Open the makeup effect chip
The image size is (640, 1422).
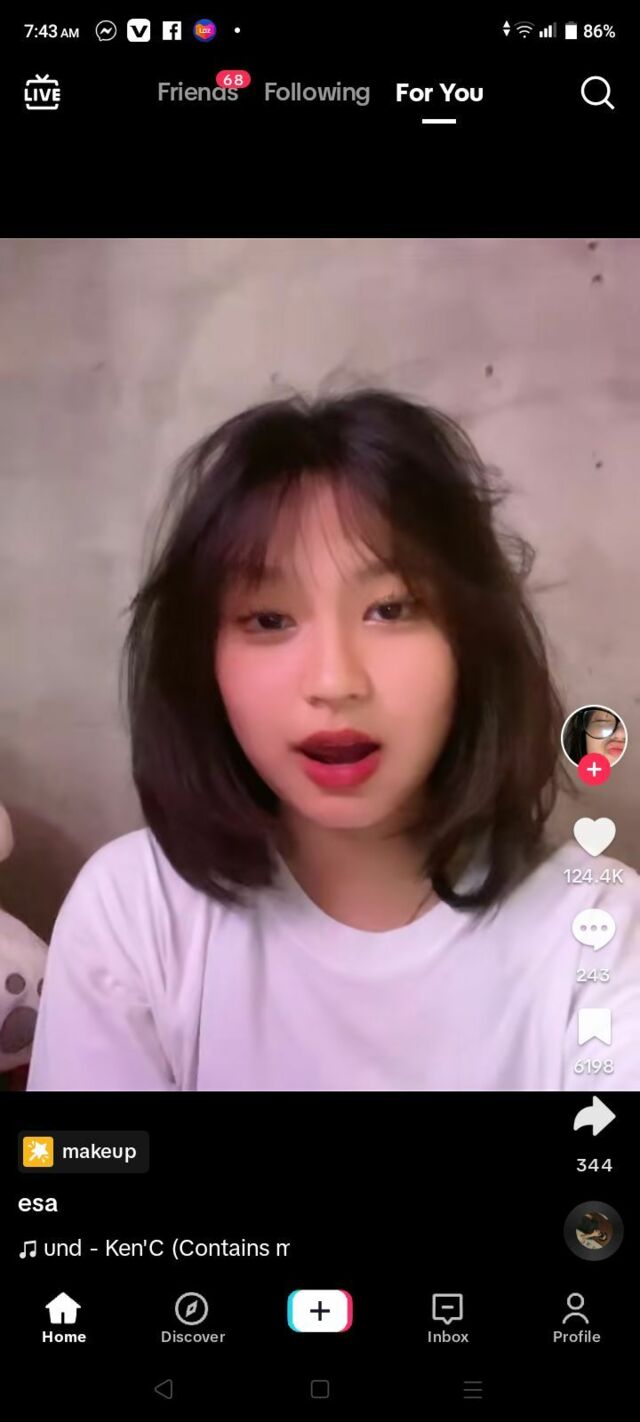[x=84, y=1152]
